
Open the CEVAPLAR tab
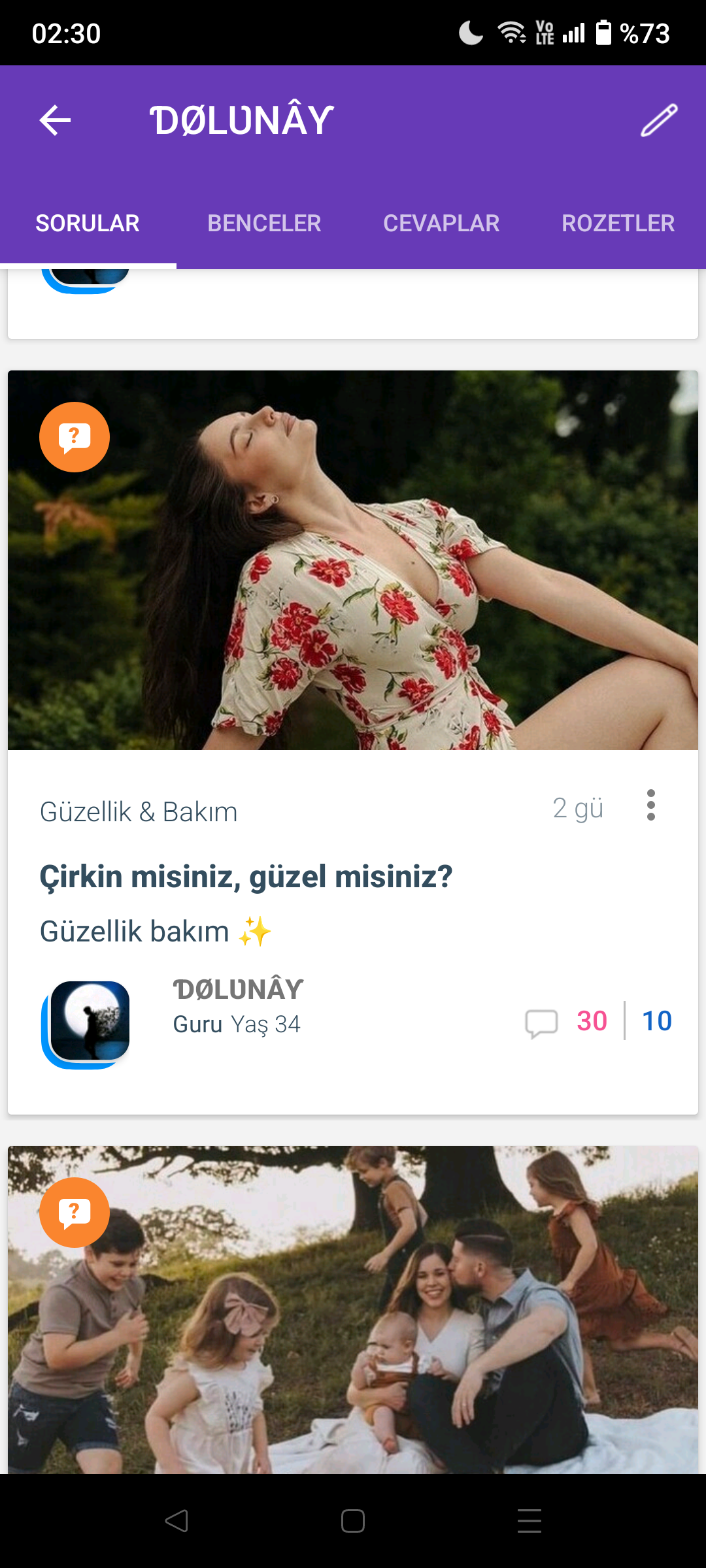tap(441, 223)
